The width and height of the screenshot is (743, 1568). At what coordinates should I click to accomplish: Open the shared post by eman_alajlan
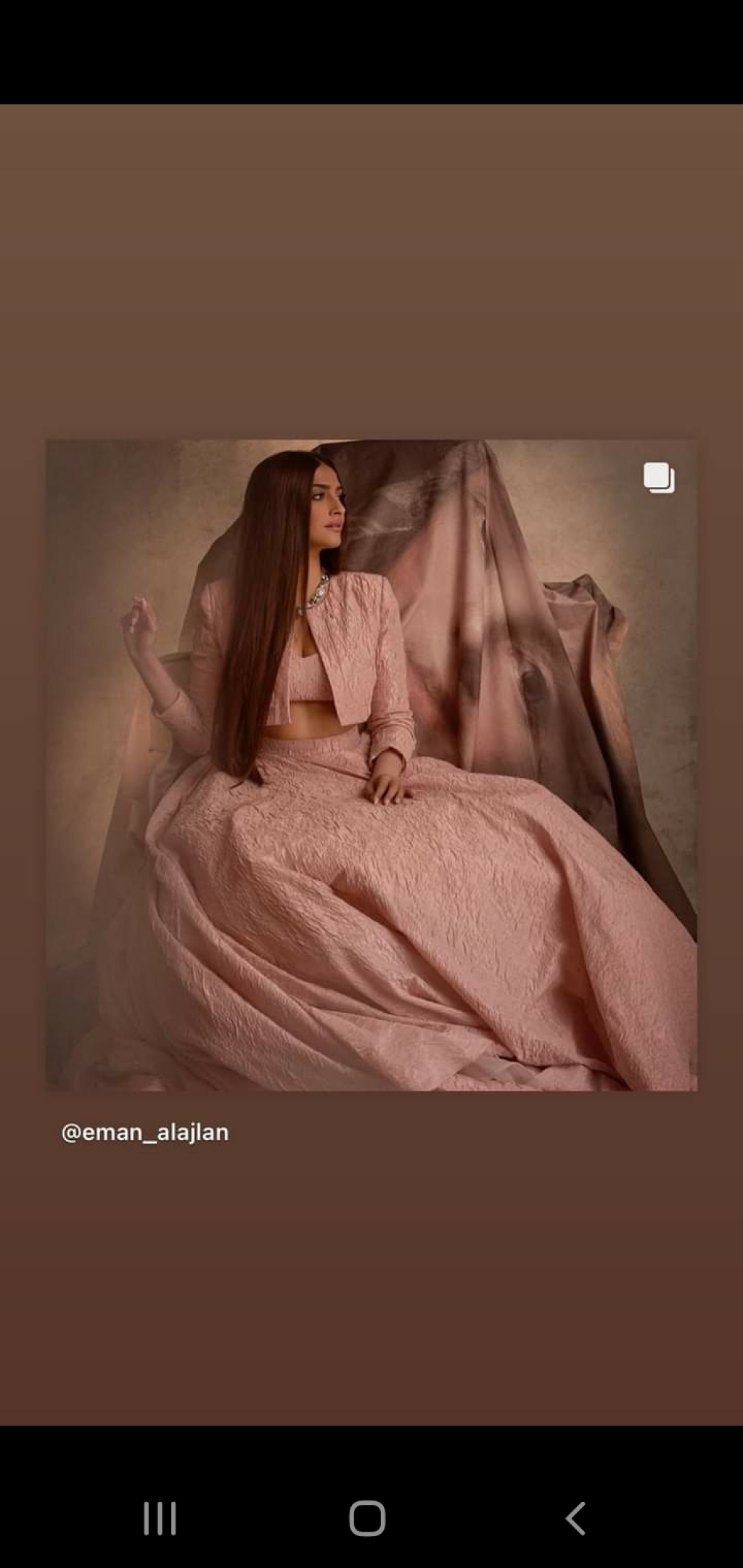371,765
